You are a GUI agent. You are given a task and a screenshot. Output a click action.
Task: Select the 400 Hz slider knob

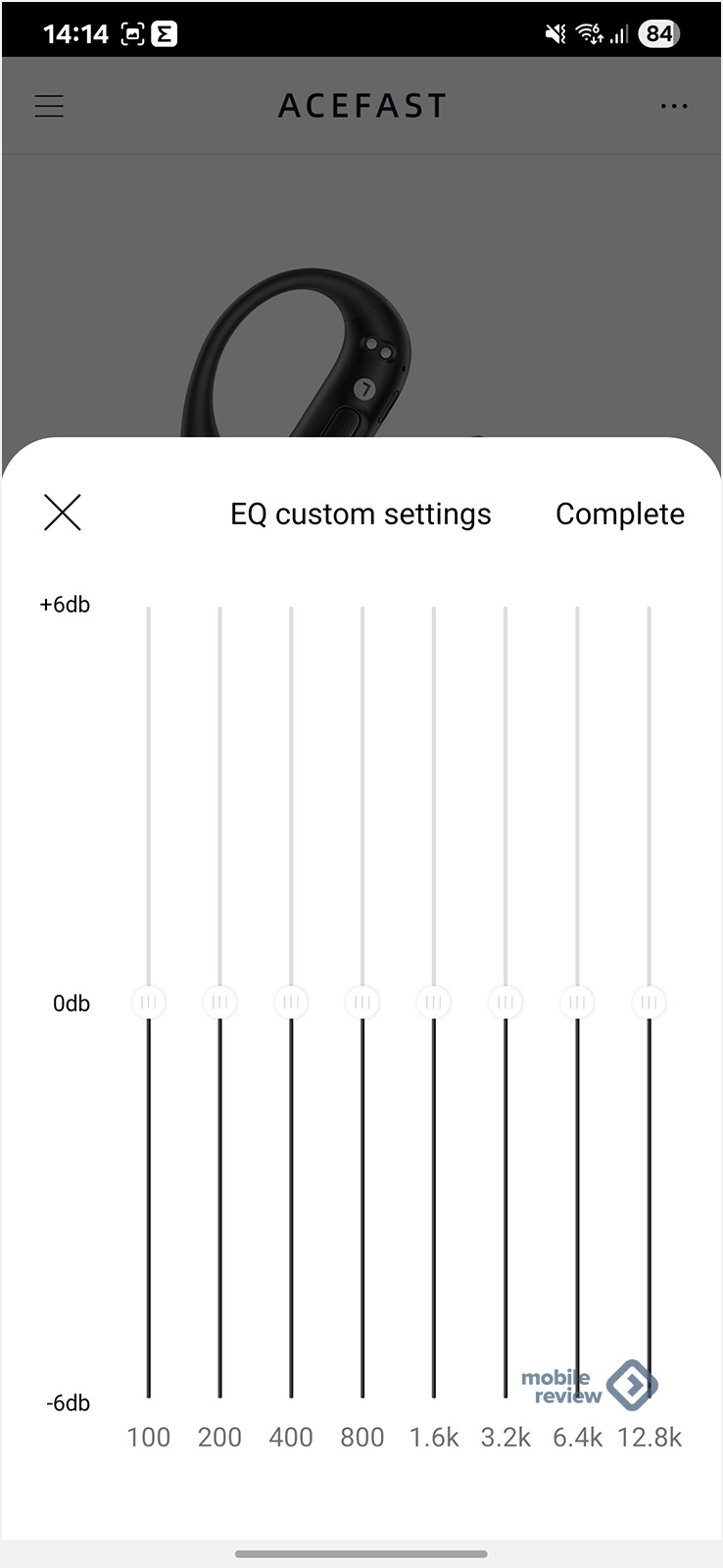[291, 1003]
